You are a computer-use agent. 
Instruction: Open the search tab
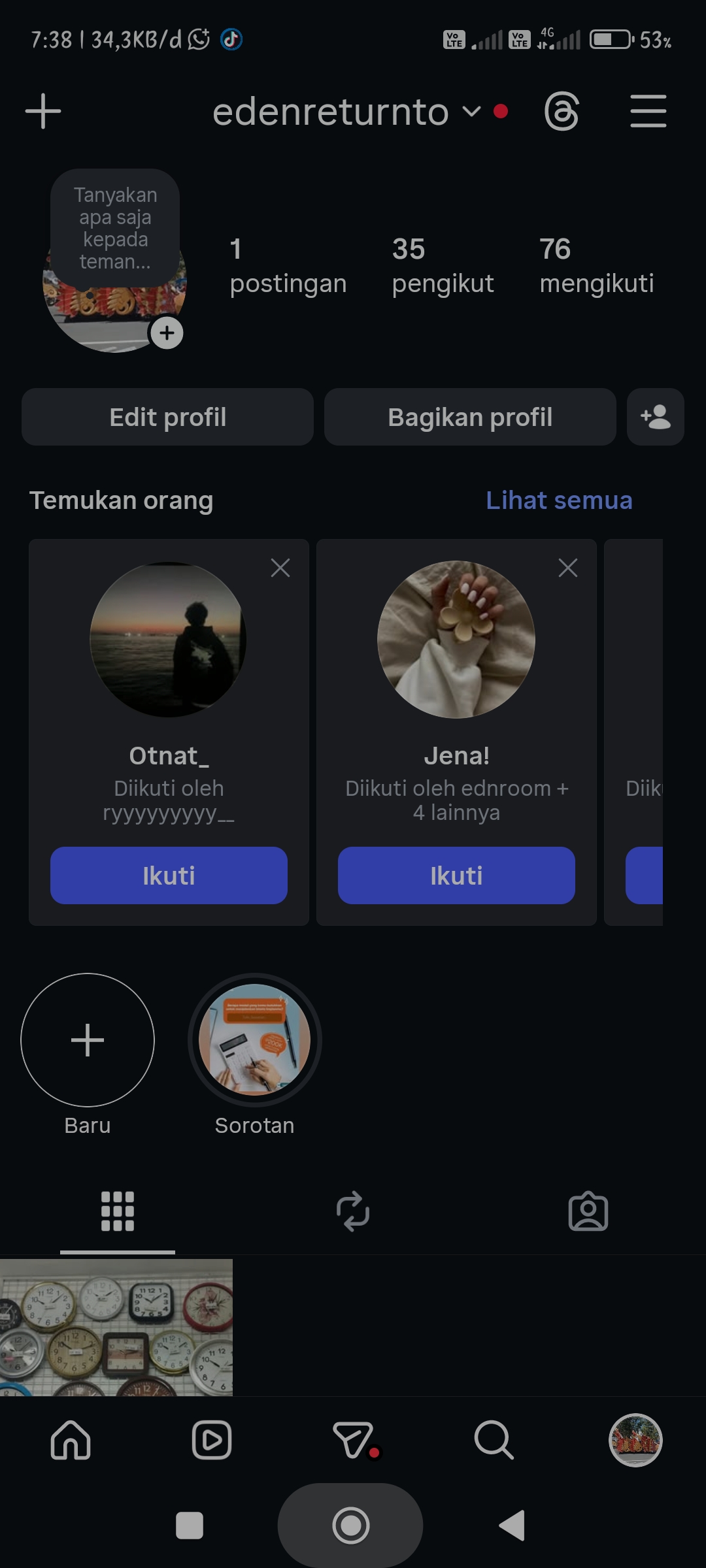coord(494,1440)
